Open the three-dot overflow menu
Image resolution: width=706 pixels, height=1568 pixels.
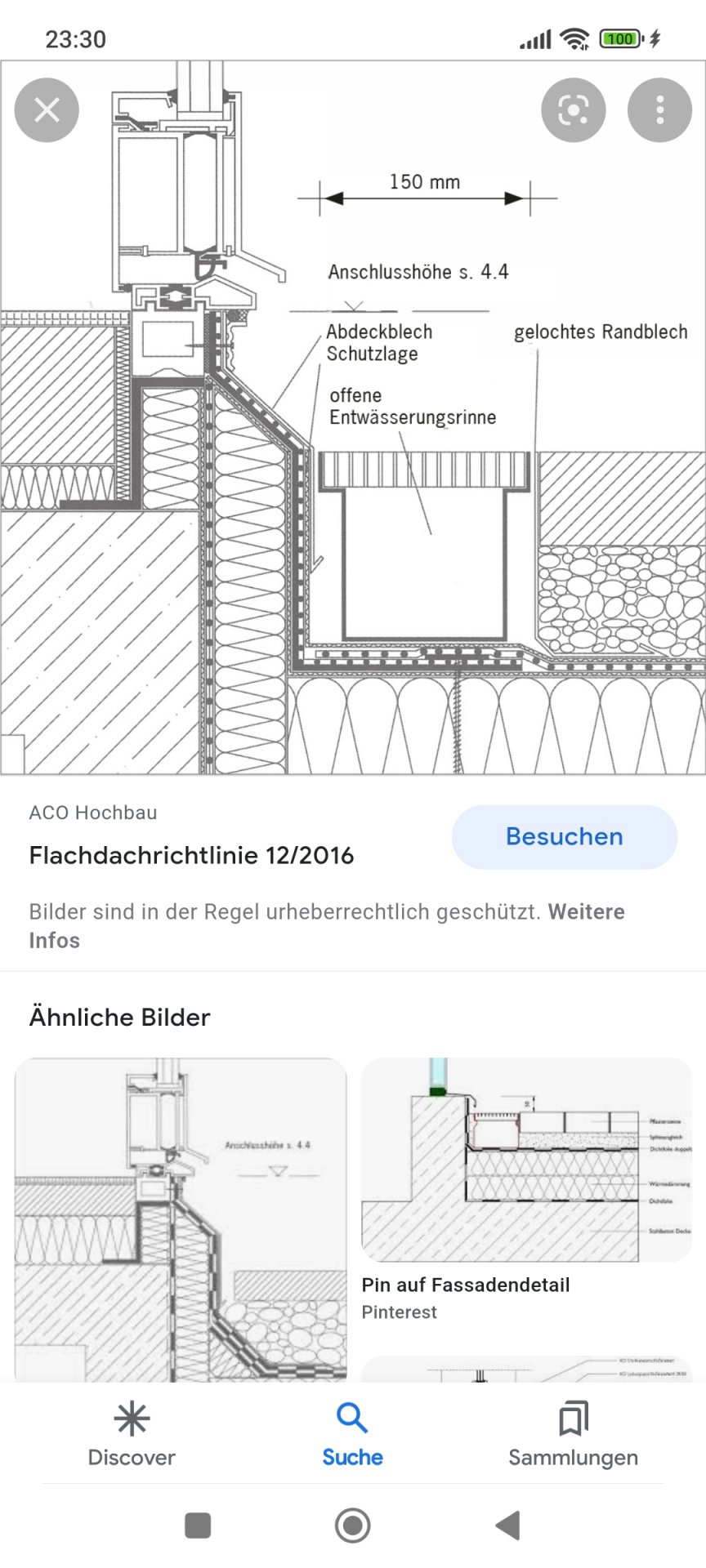(x=659, y=109)
